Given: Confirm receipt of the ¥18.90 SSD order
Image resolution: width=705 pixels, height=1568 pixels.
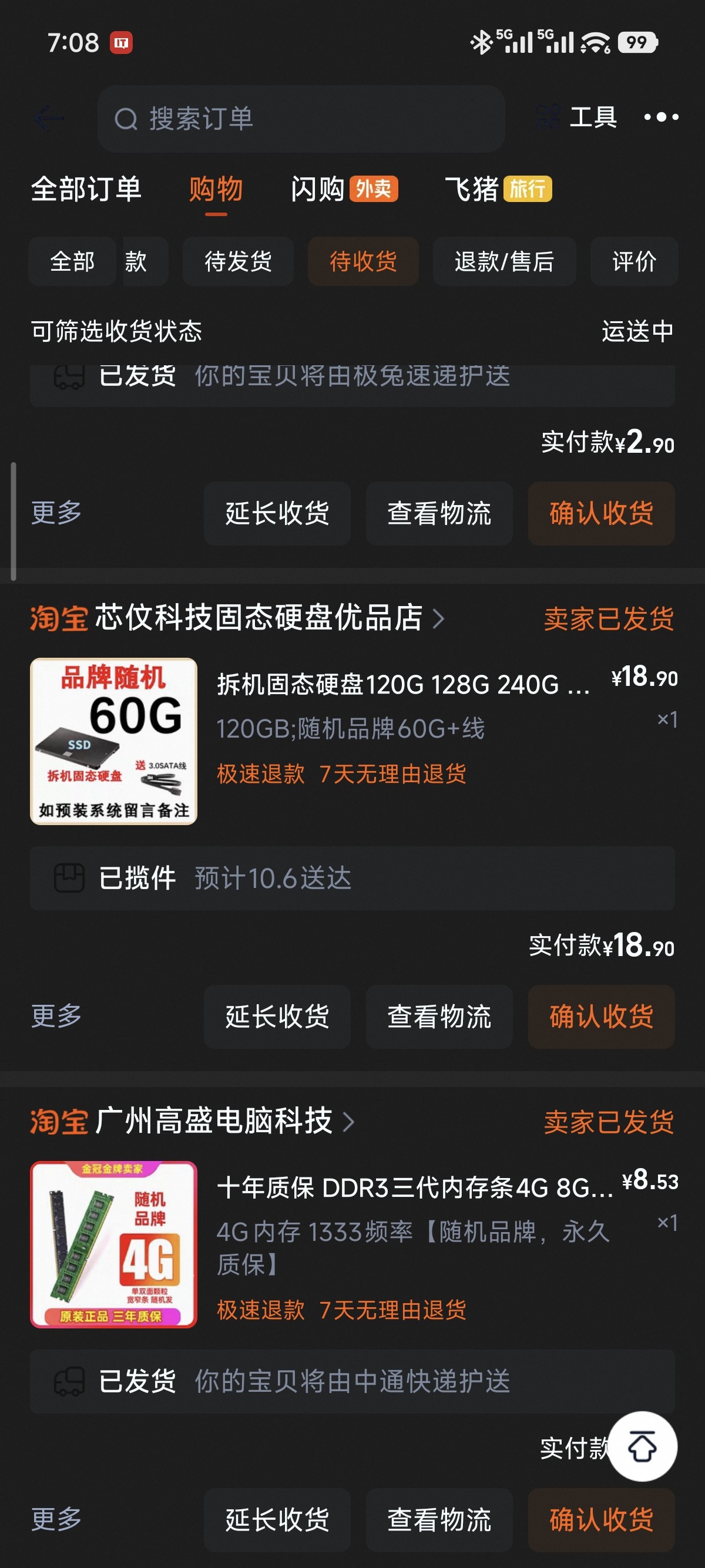Looking at the screenshot, I should 601,1017.
